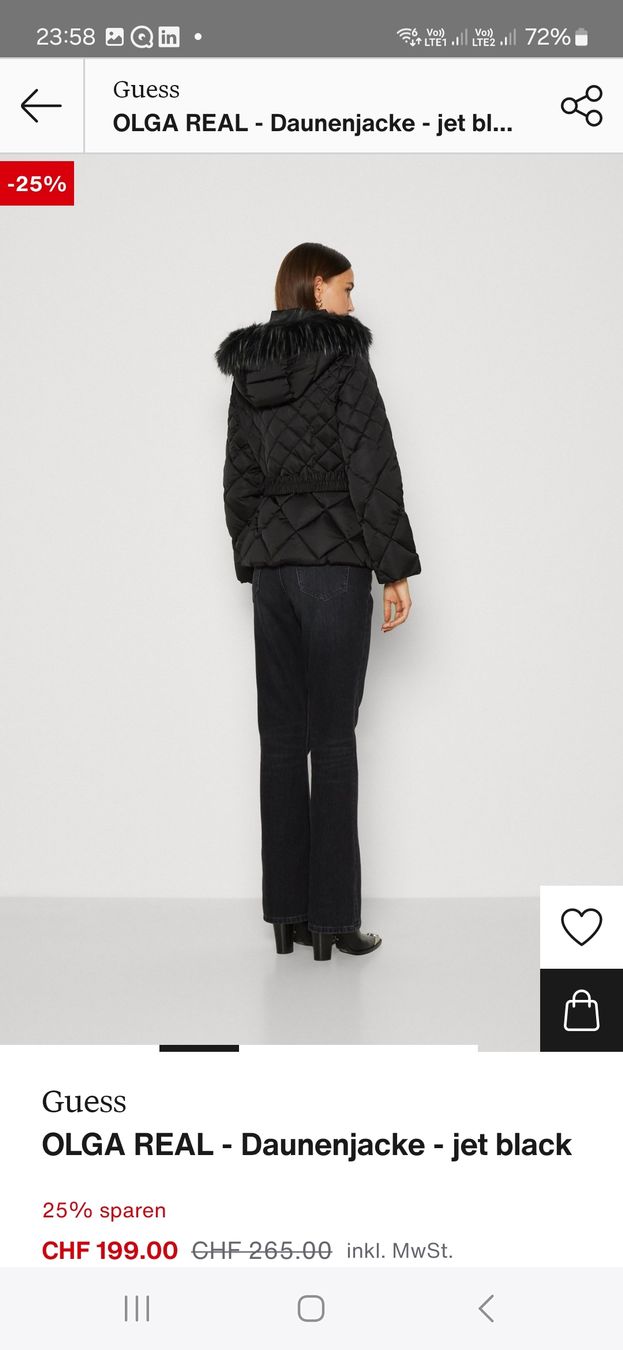Image resolution: width=623 pixels, height=1350 pixels.
Task: Share this Guess jacket
Action: click(x=581, y=106)
